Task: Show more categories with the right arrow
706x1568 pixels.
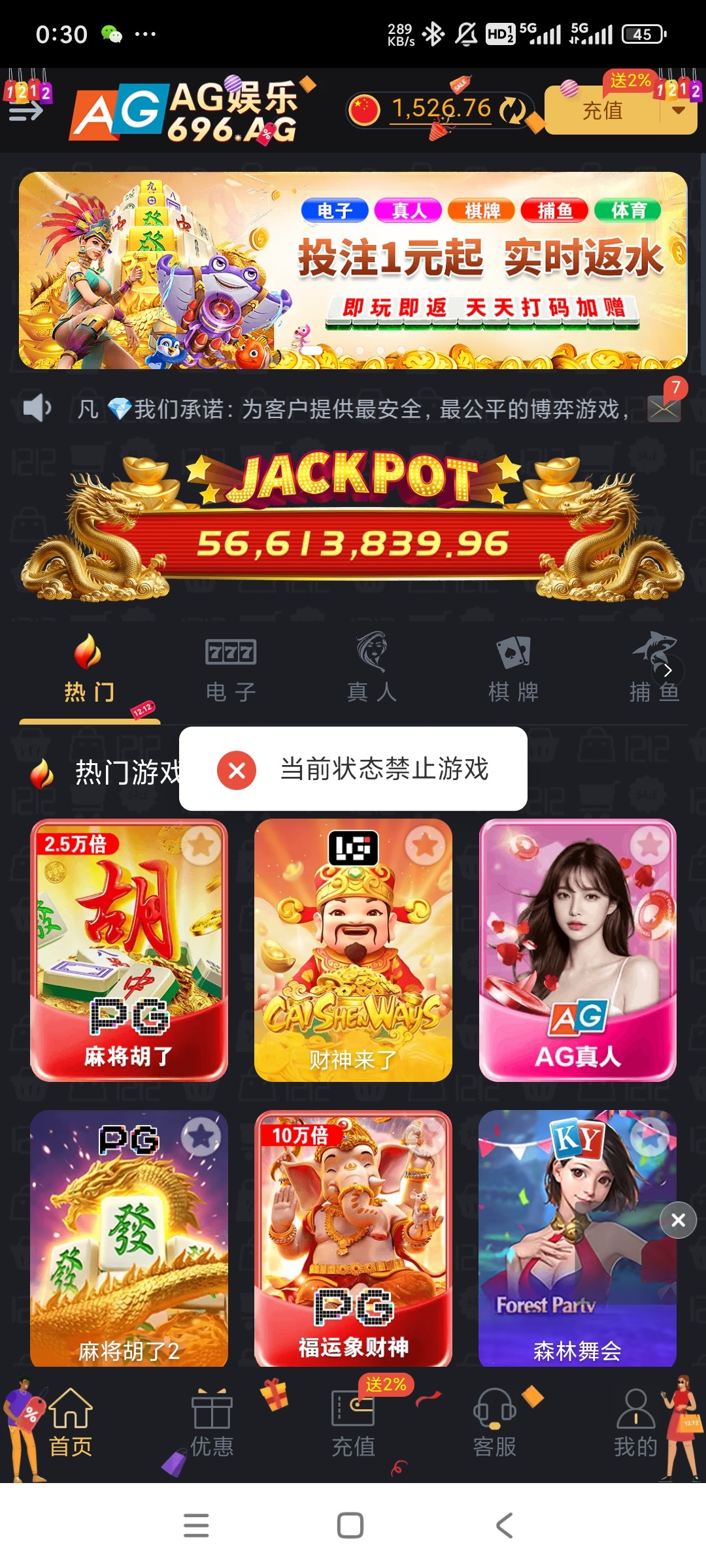Action: [x=667, y=670]
